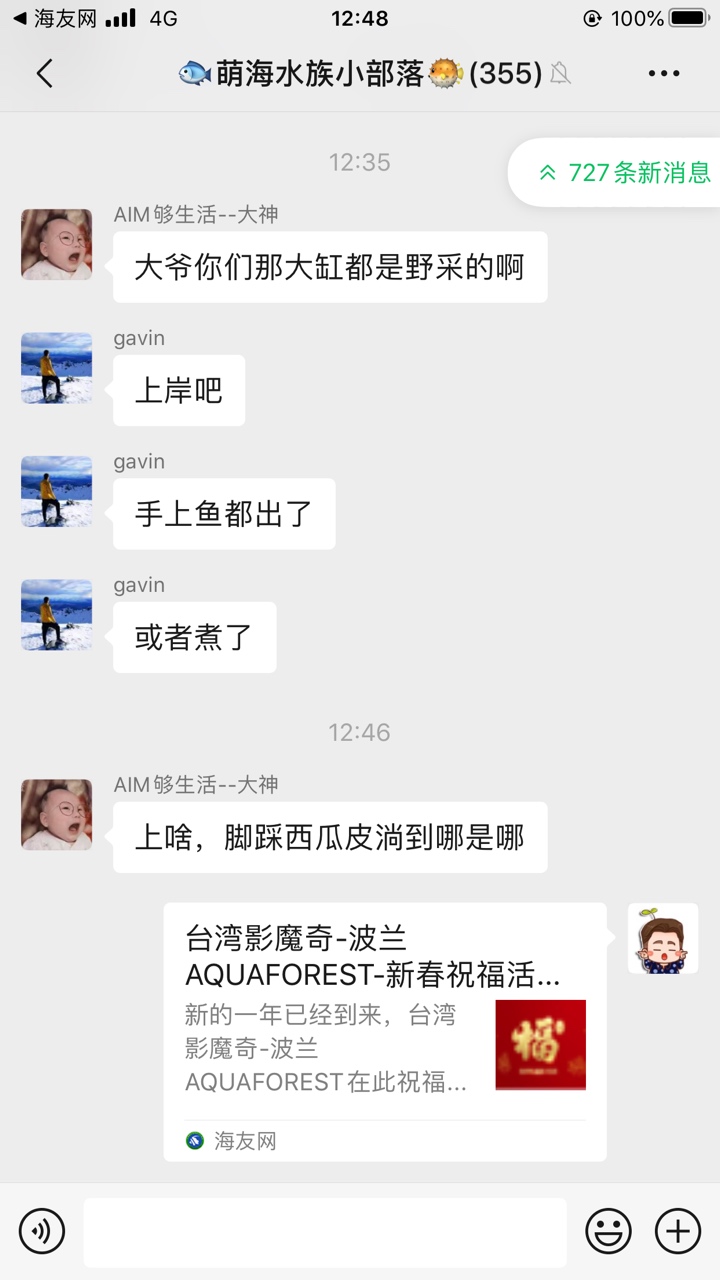720x1280 pixels.
Task: Focus the message text field
Action: coord(325,1232)
